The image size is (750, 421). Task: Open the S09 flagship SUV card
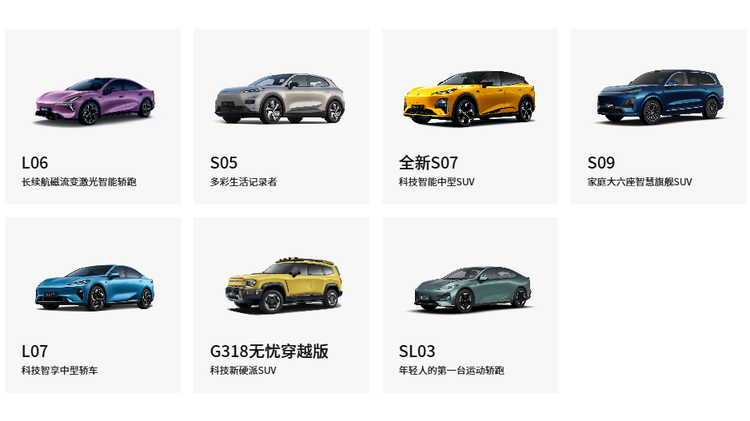click(658, 116)
